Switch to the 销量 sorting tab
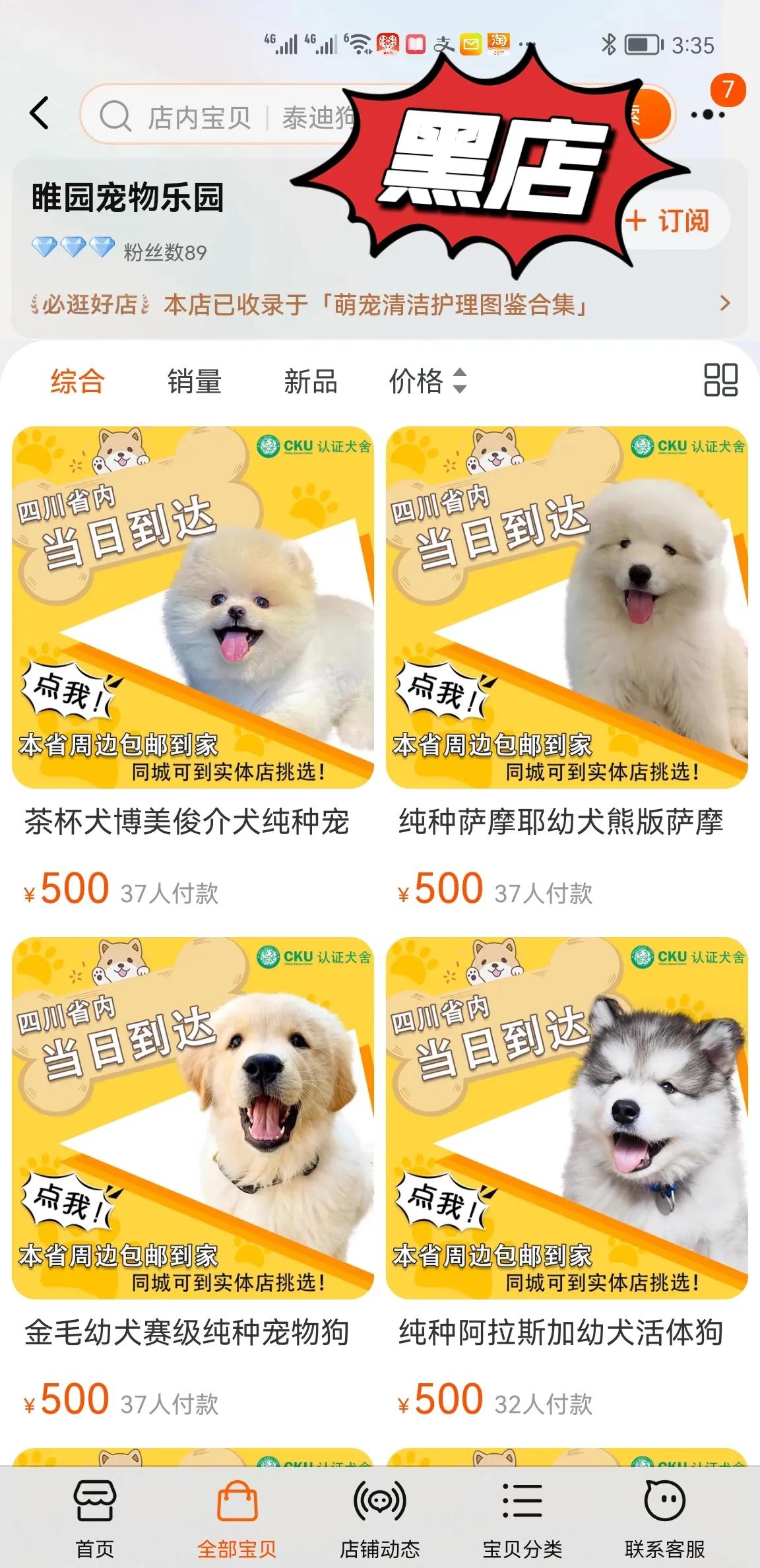This screenshot has width=760, height=1568. coord(195,381)
